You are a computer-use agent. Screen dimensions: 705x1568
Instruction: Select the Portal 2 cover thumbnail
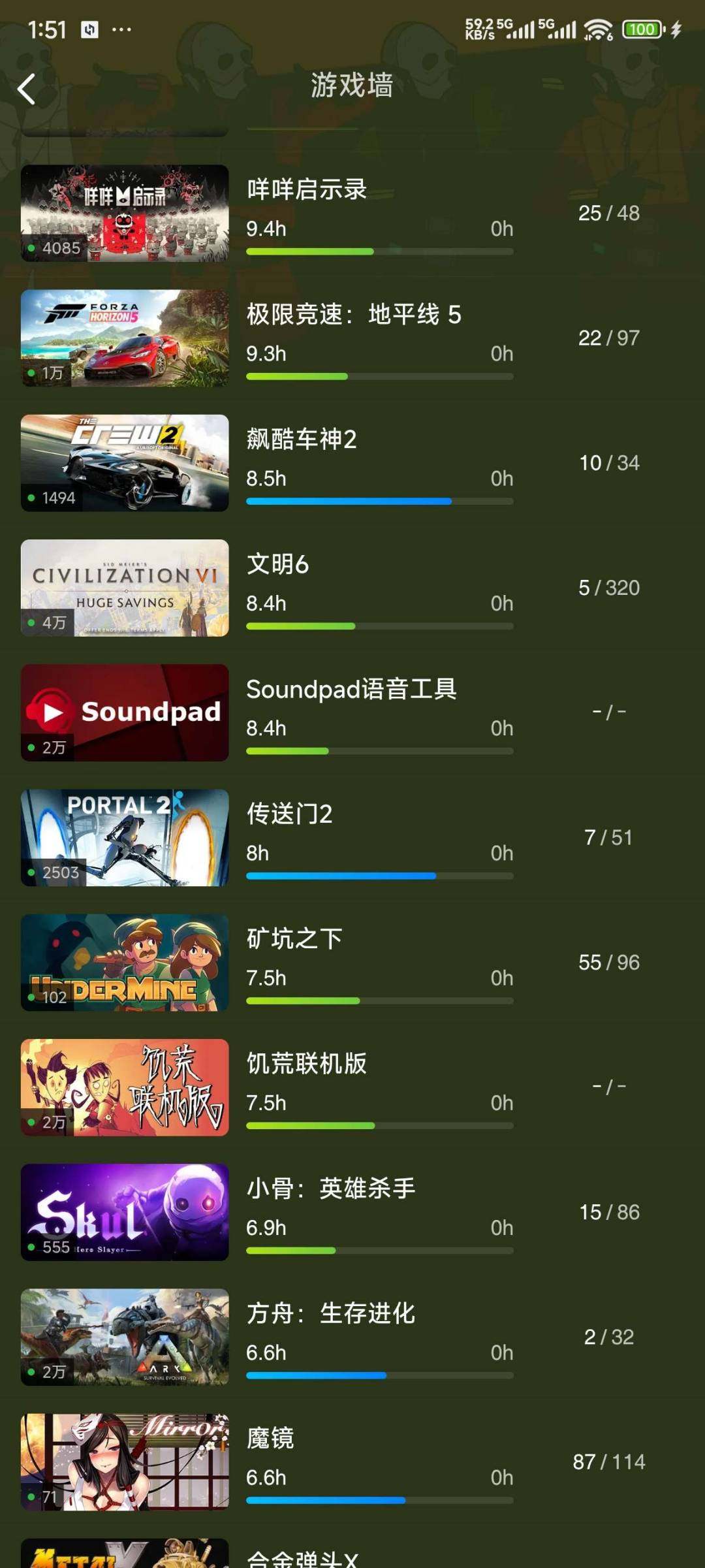pyautogui.click(x=124, y=839)
